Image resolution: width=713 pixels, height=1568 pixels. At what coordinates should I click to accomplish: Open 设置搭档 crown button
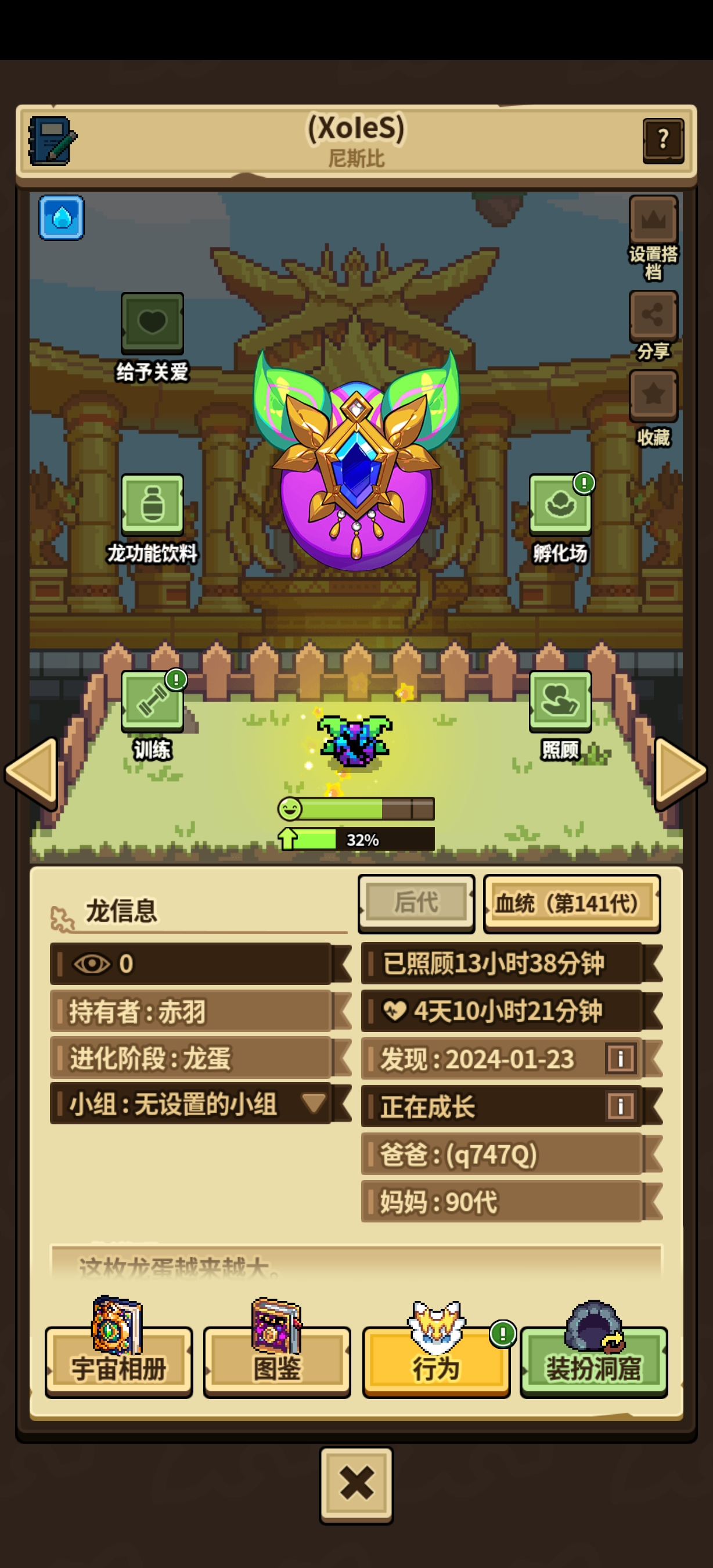[653, 220]
